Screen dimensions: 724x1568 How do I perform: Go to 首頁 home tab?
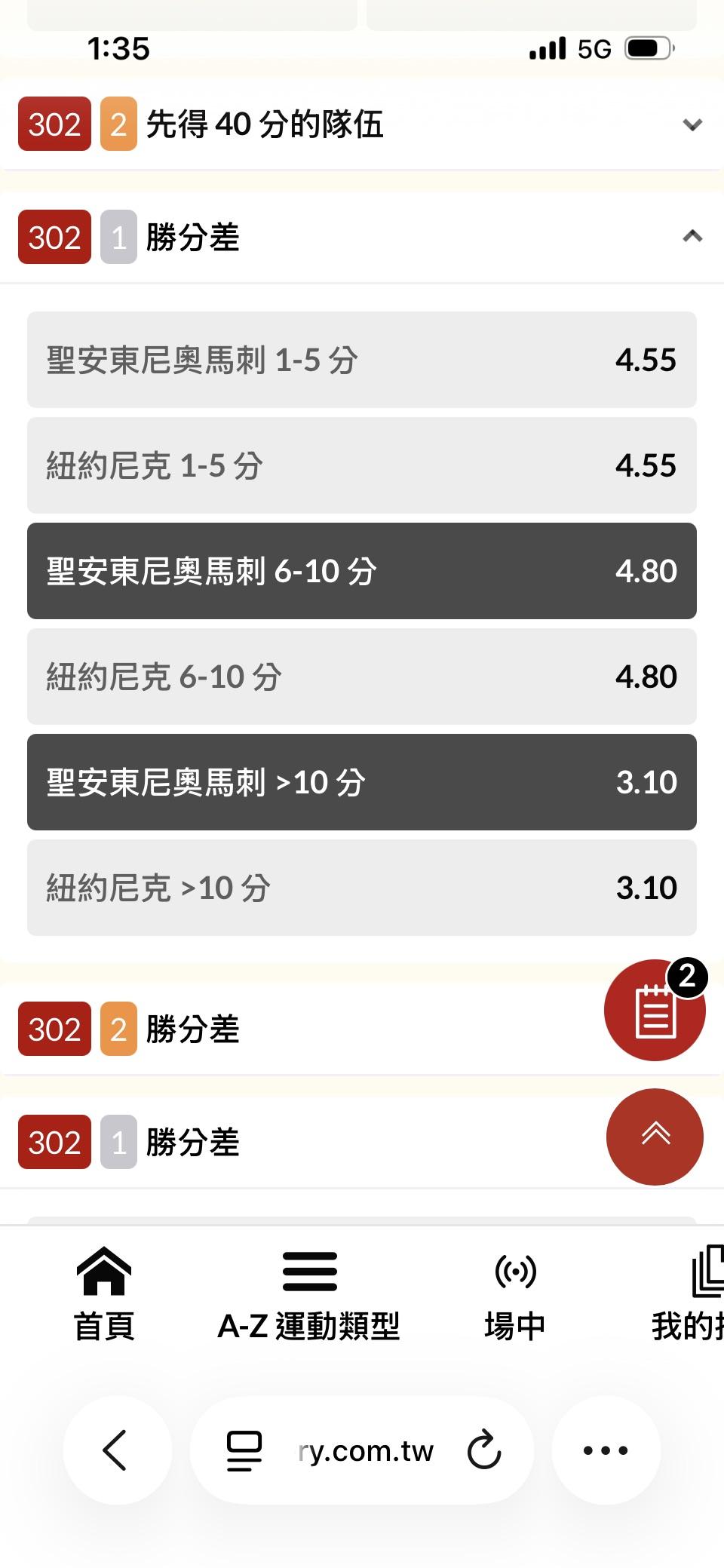point(104,1293)
